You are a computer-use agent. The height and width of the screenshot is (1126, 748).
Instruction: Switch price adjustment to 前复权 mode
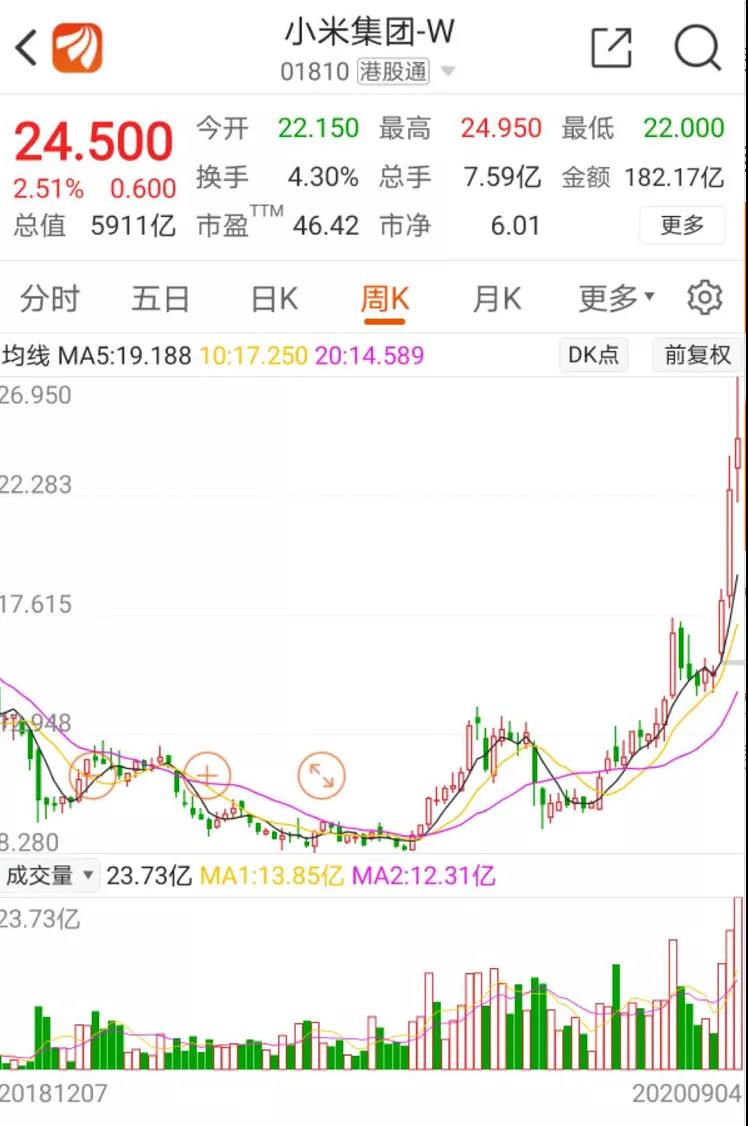[x=698, y=355]
